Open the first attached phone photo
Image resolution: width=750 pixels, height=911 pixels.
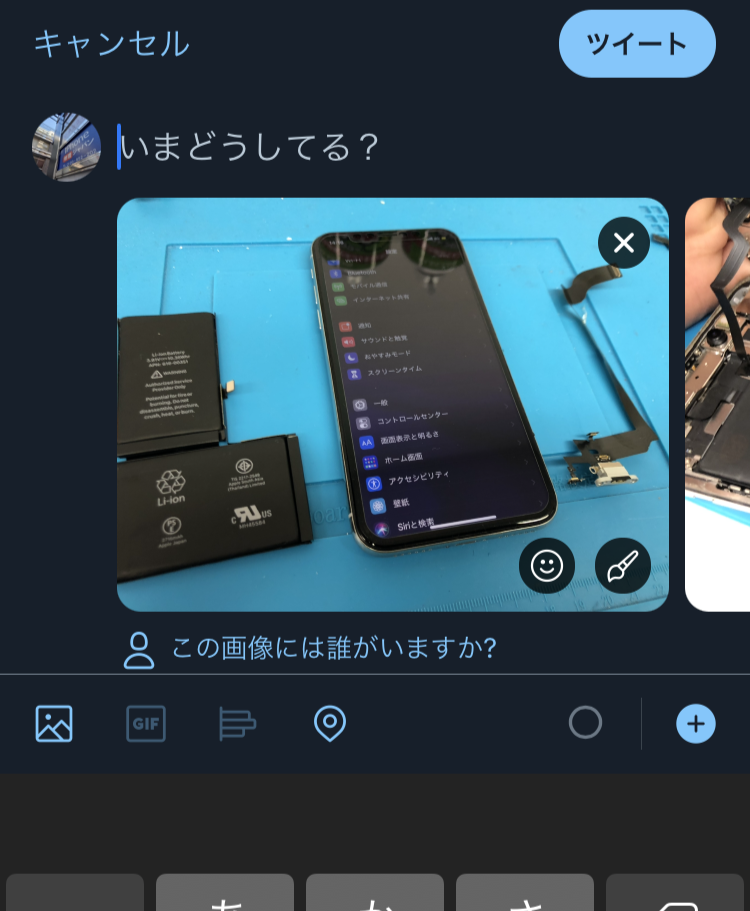point(392,404)
